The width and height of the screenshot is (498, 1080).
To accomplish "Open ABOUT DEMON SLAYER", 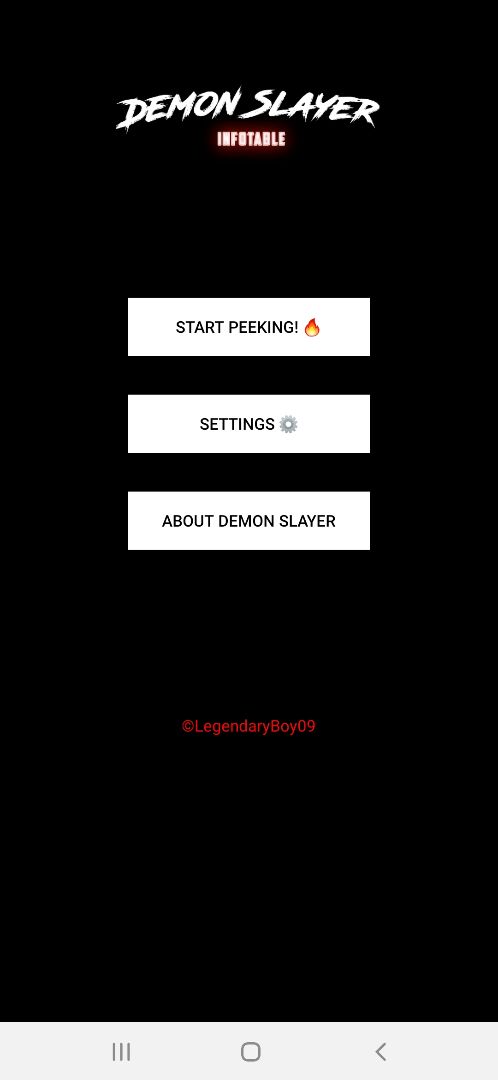I will click(x=249, y=521).
